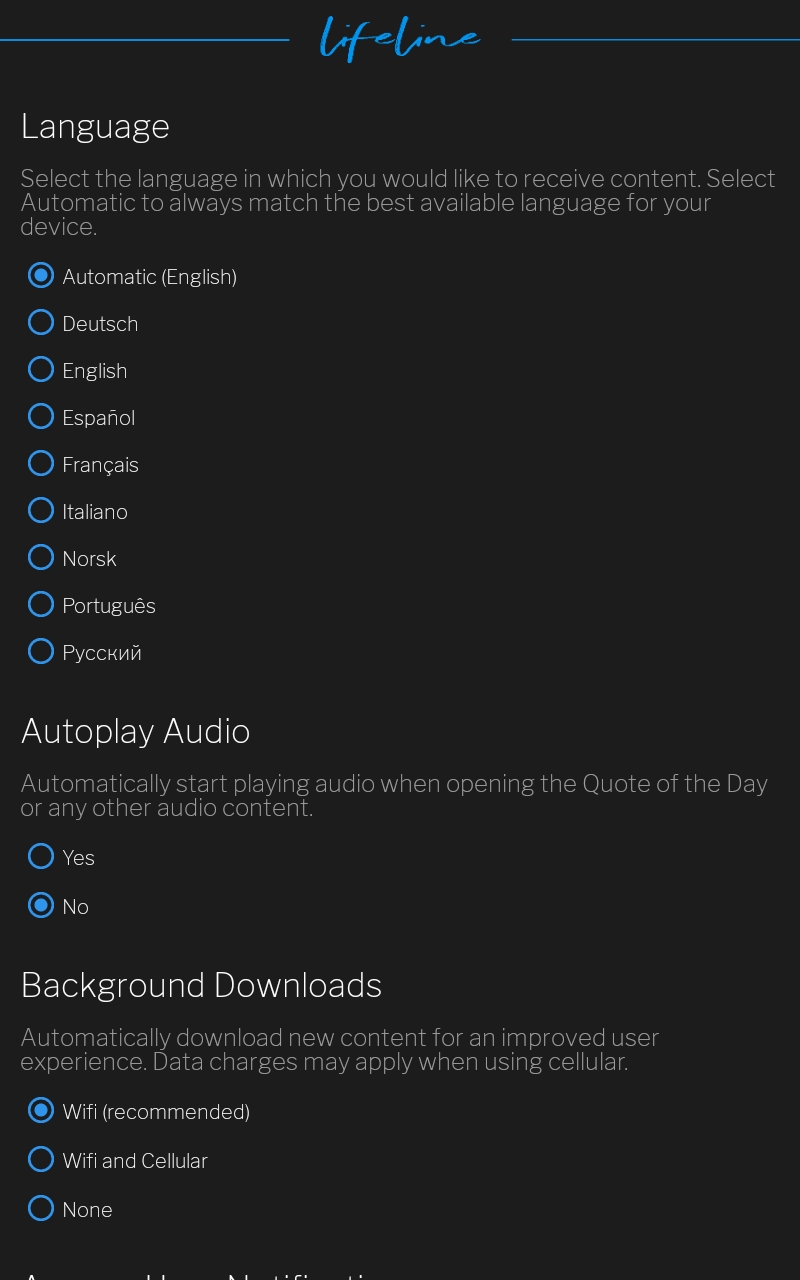The image size is (800, 1280).
Task: Switch language to Español
Action: pos(82,417)
